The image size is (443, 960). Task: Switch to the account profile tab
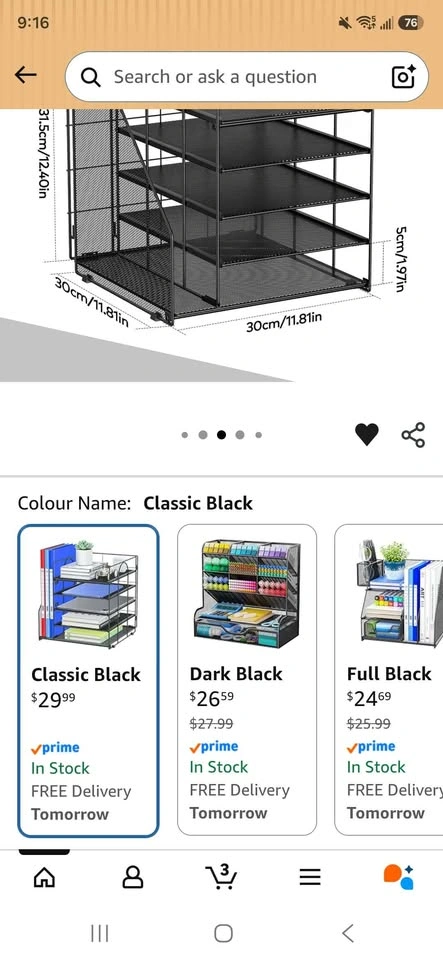tap(133, 878)
